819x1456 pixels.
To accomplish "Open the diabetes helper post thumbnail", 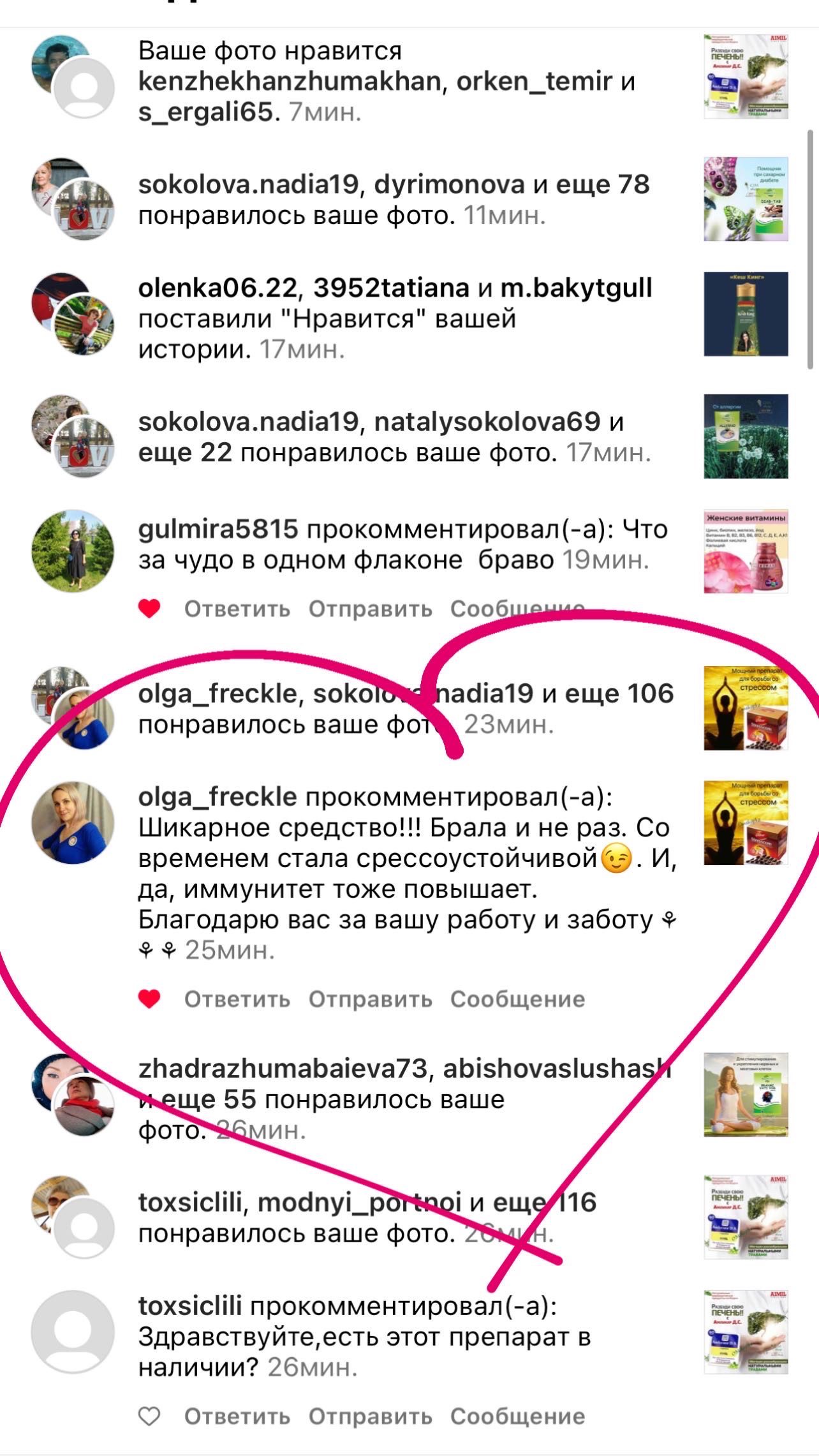I will [x=746, y=199].
